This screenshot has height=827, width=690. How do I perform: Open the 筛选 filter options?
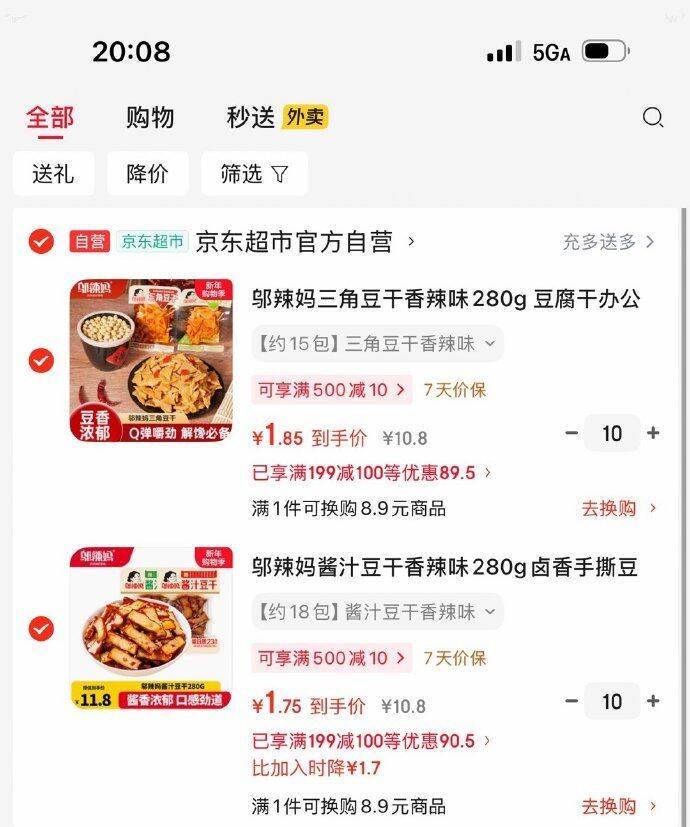(254, 174)
